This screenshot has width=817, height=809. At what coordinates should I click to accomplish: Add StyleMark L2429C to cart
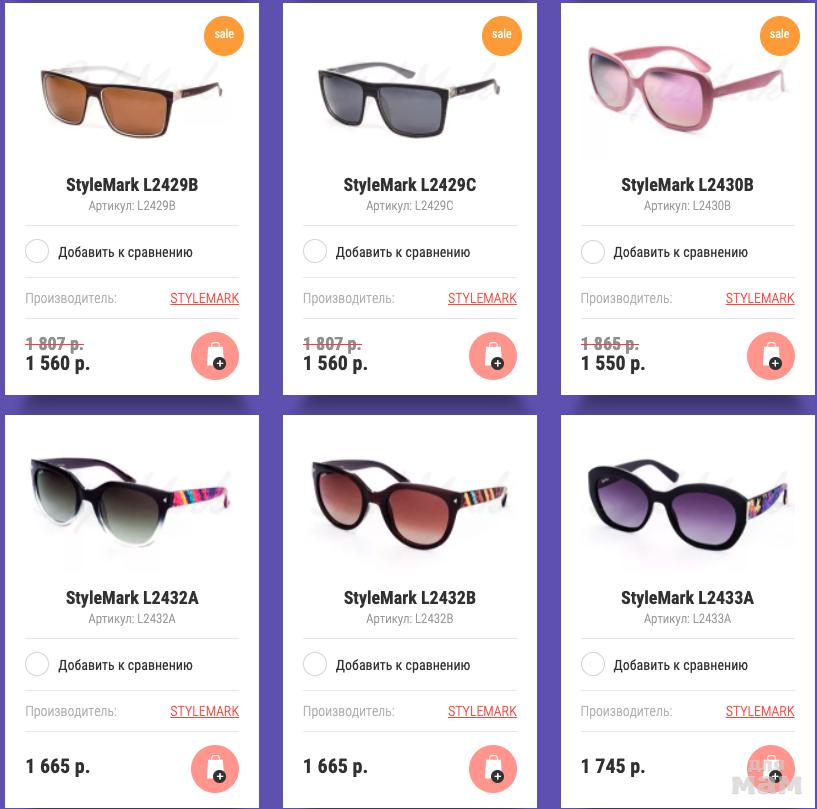click(493, 355)
